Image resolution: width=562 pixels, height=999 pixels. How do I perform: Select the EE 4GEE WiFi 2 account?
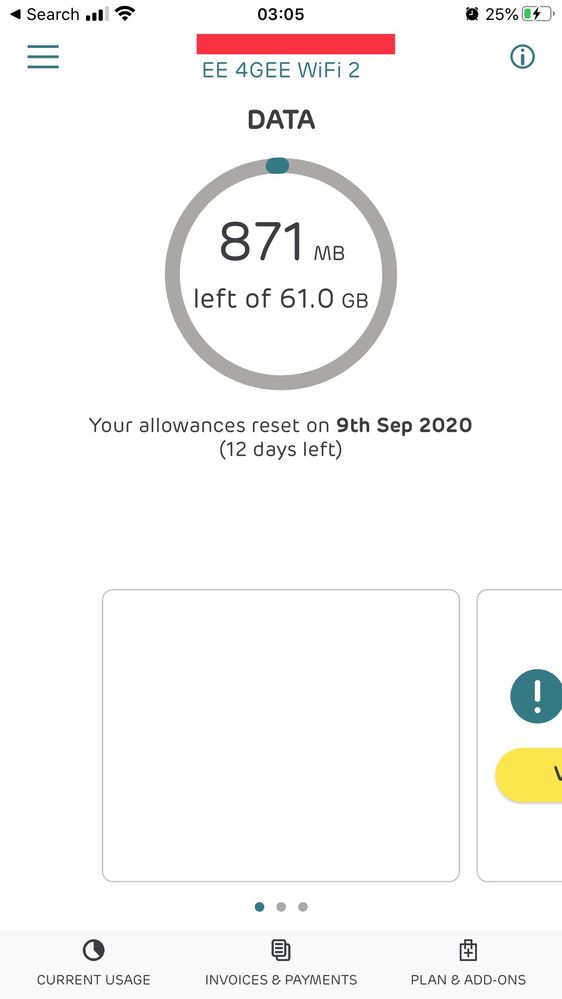281,69
